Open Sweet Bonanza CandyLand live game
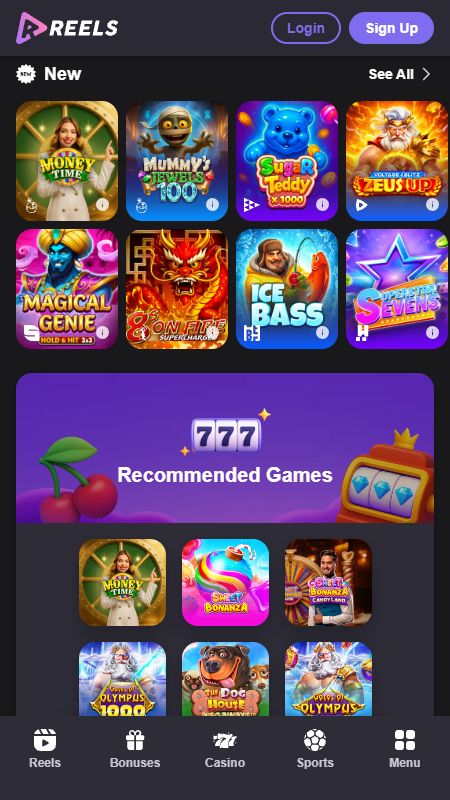Screen dimensions: 450x800 coord(329,582)
